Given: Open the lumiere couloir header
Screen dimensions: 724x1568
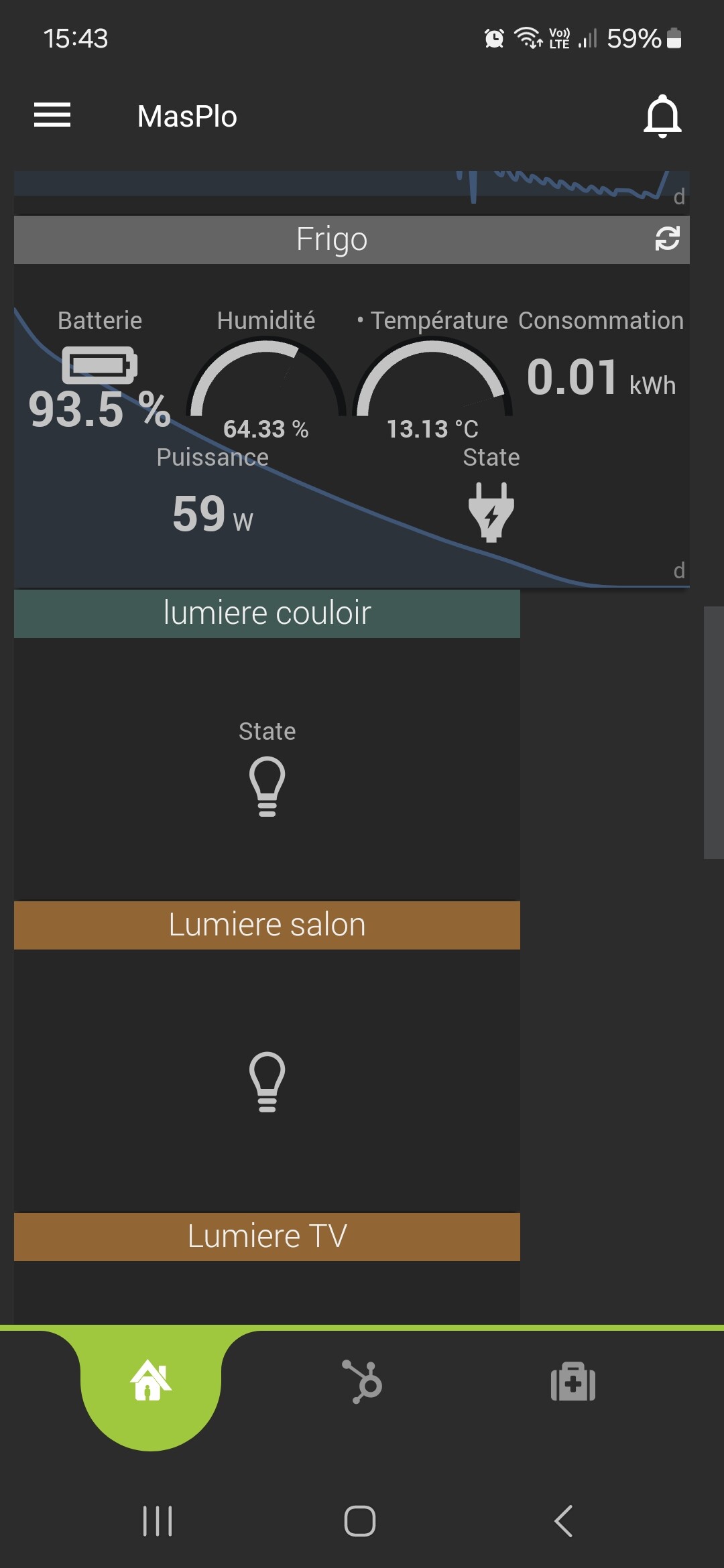Looking at the screenshot, I should (267, 613).
